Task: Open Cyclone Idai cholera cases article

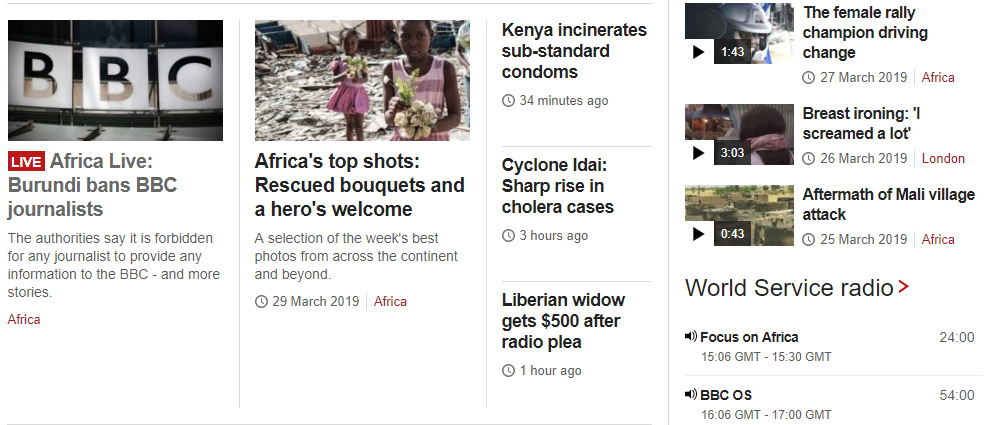Action: point(557,186)
